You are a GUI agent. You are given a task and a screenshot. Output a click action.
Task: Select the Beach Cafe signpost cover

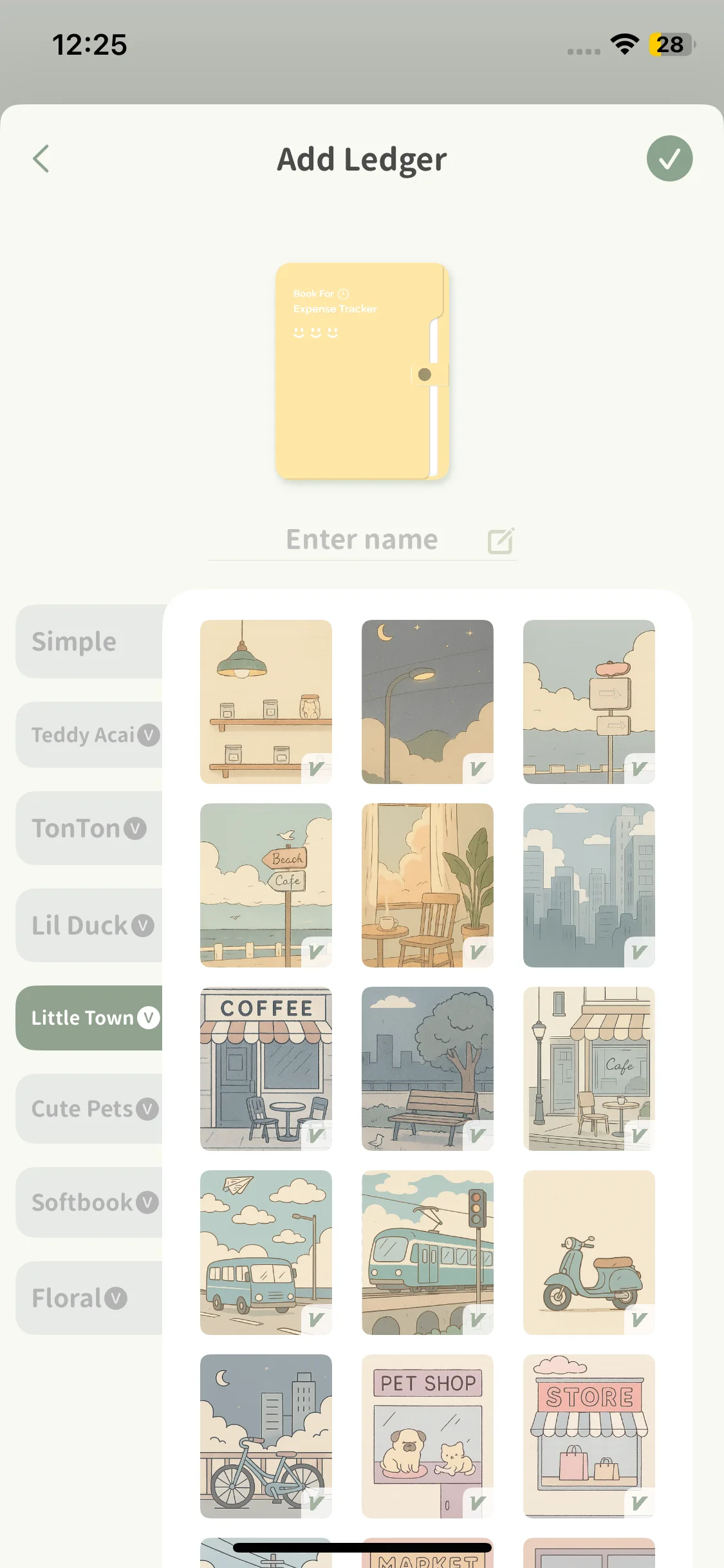coord(266,885)
